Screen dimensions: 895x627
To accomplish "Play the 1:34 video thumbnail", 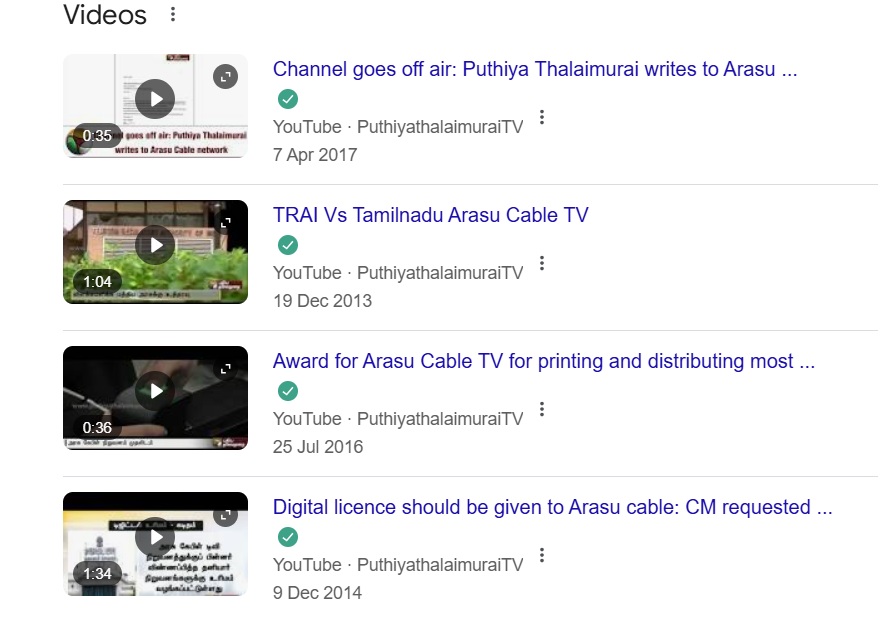I will (x=155, y=537).
